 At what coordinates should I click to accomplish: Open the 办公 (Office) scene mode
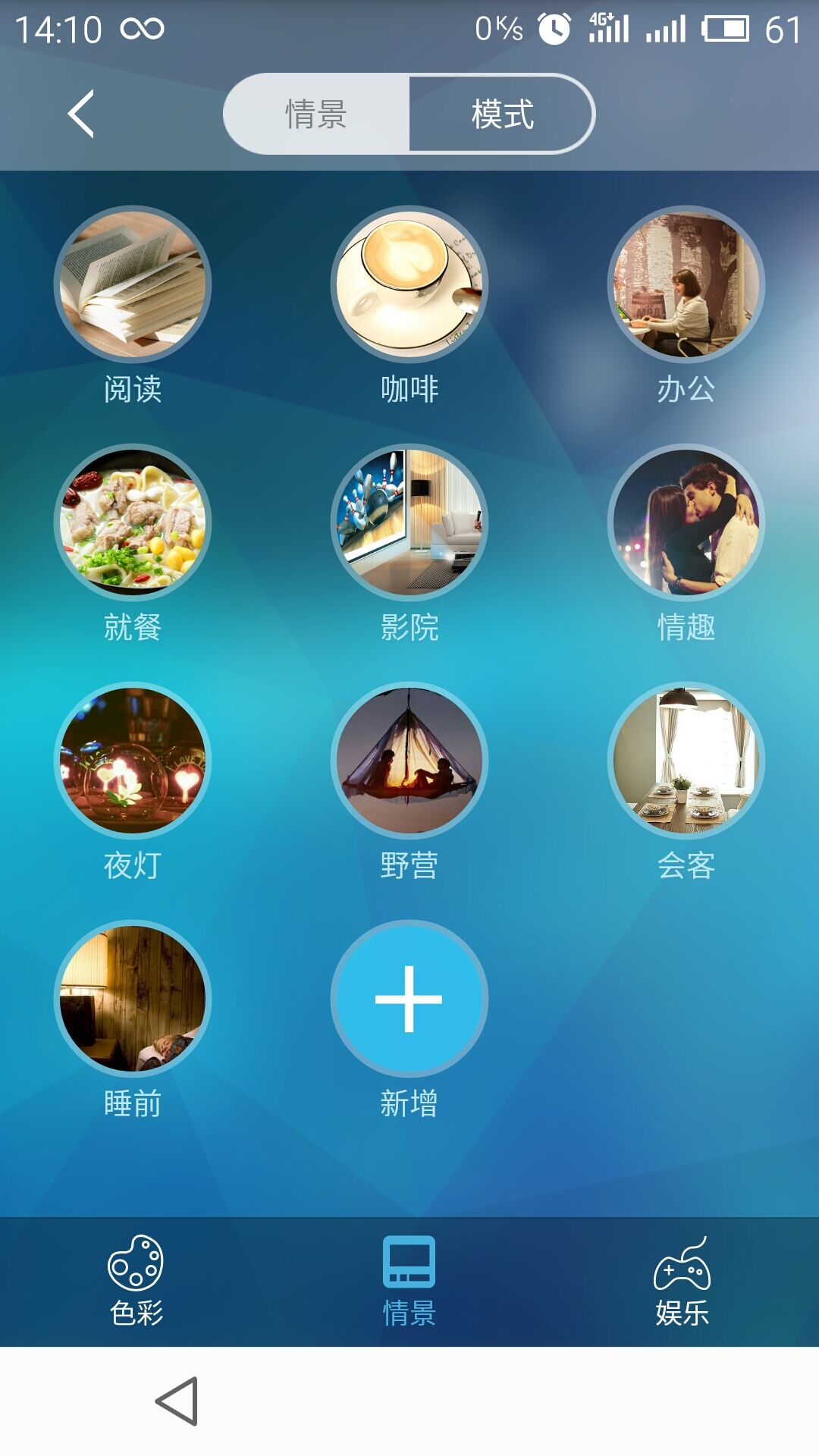click(x=686, y=288)
